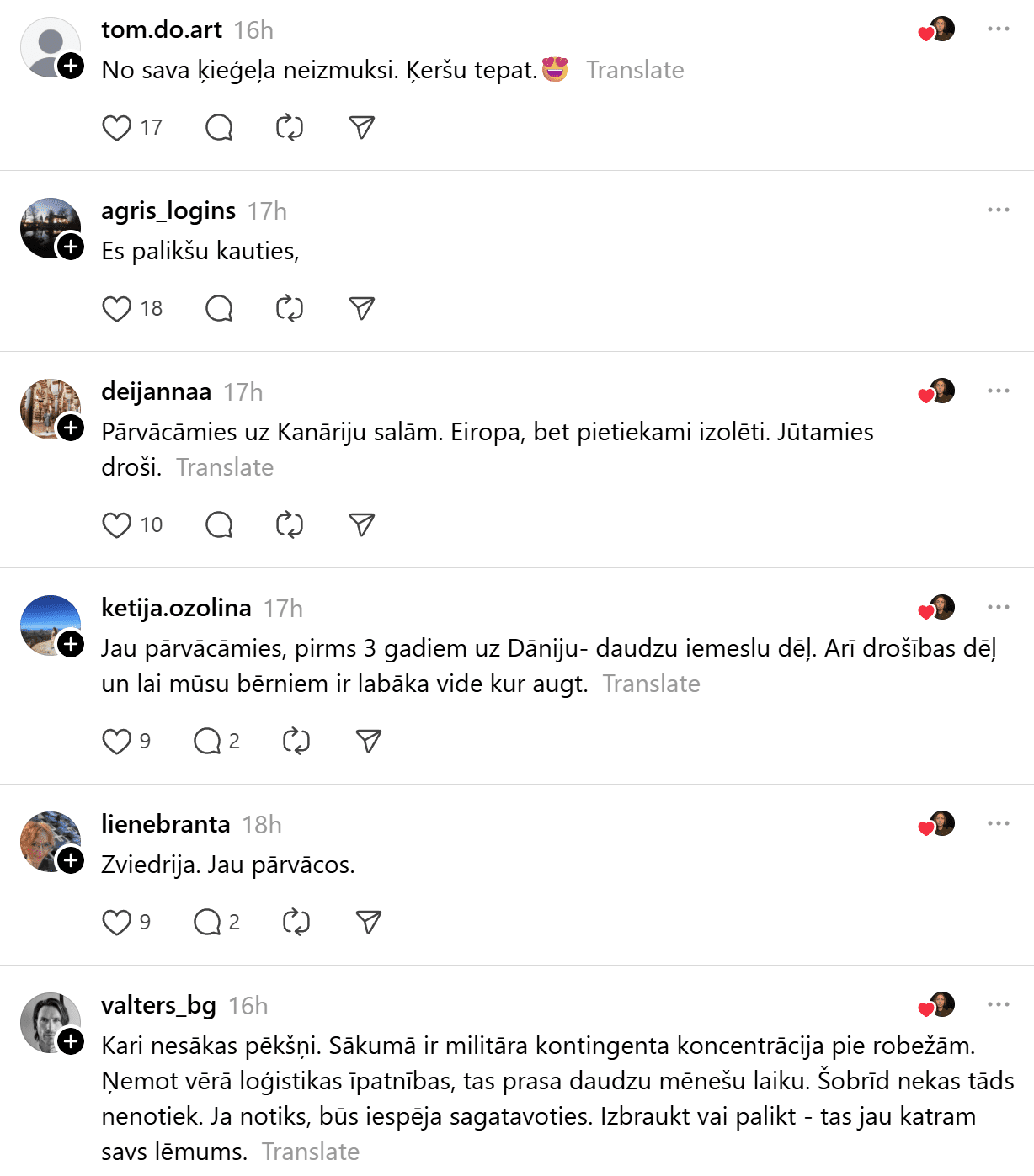
Task: Like tom.do.art's comment
Action: tap(116, 128)
